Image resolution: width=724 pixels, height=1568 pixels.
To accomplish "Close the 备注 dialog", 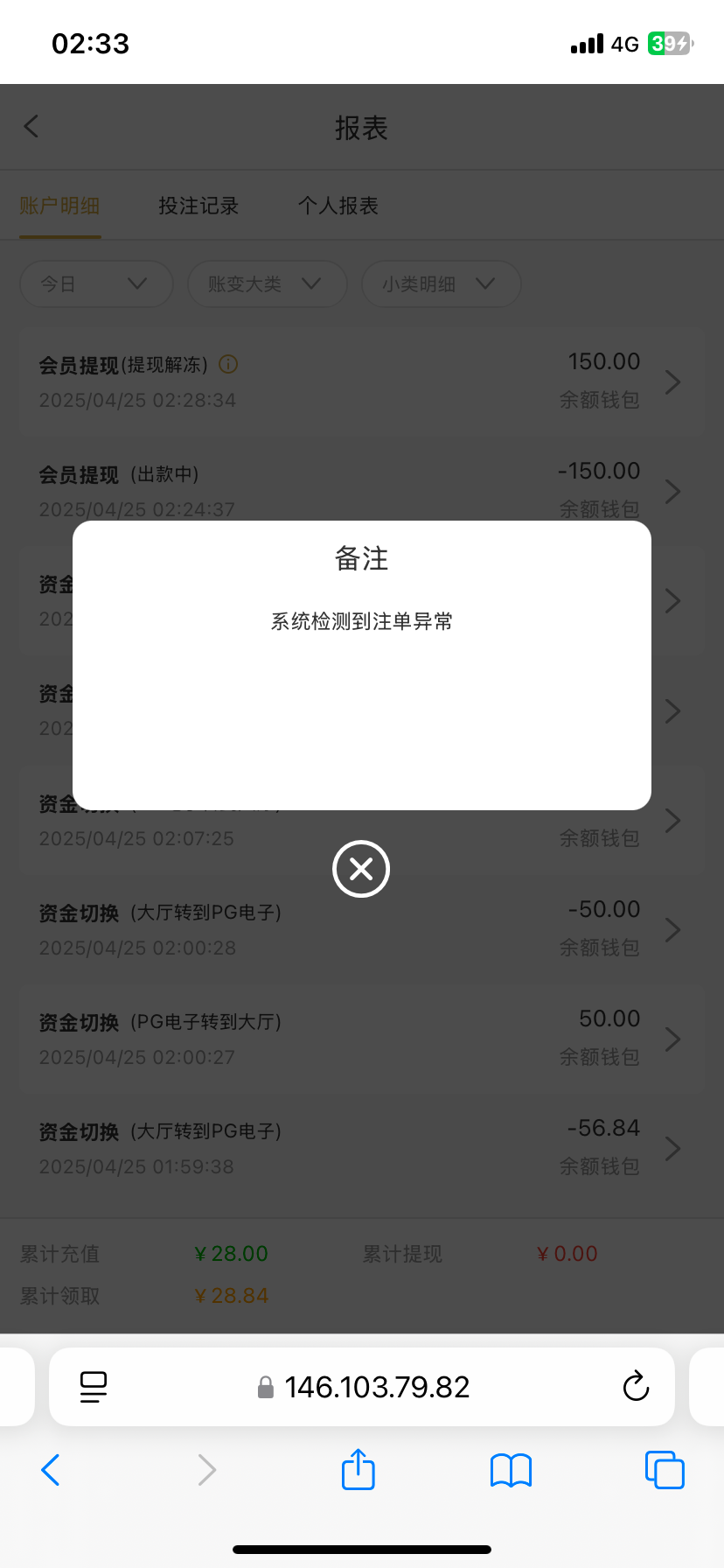I will click(361, 869).
